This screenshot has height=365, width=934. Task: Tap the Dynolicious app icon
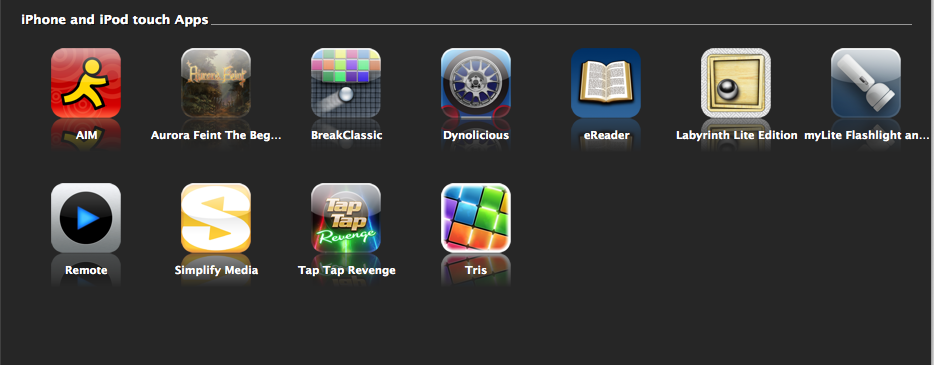pyautogui.click(x=476, y=83)
